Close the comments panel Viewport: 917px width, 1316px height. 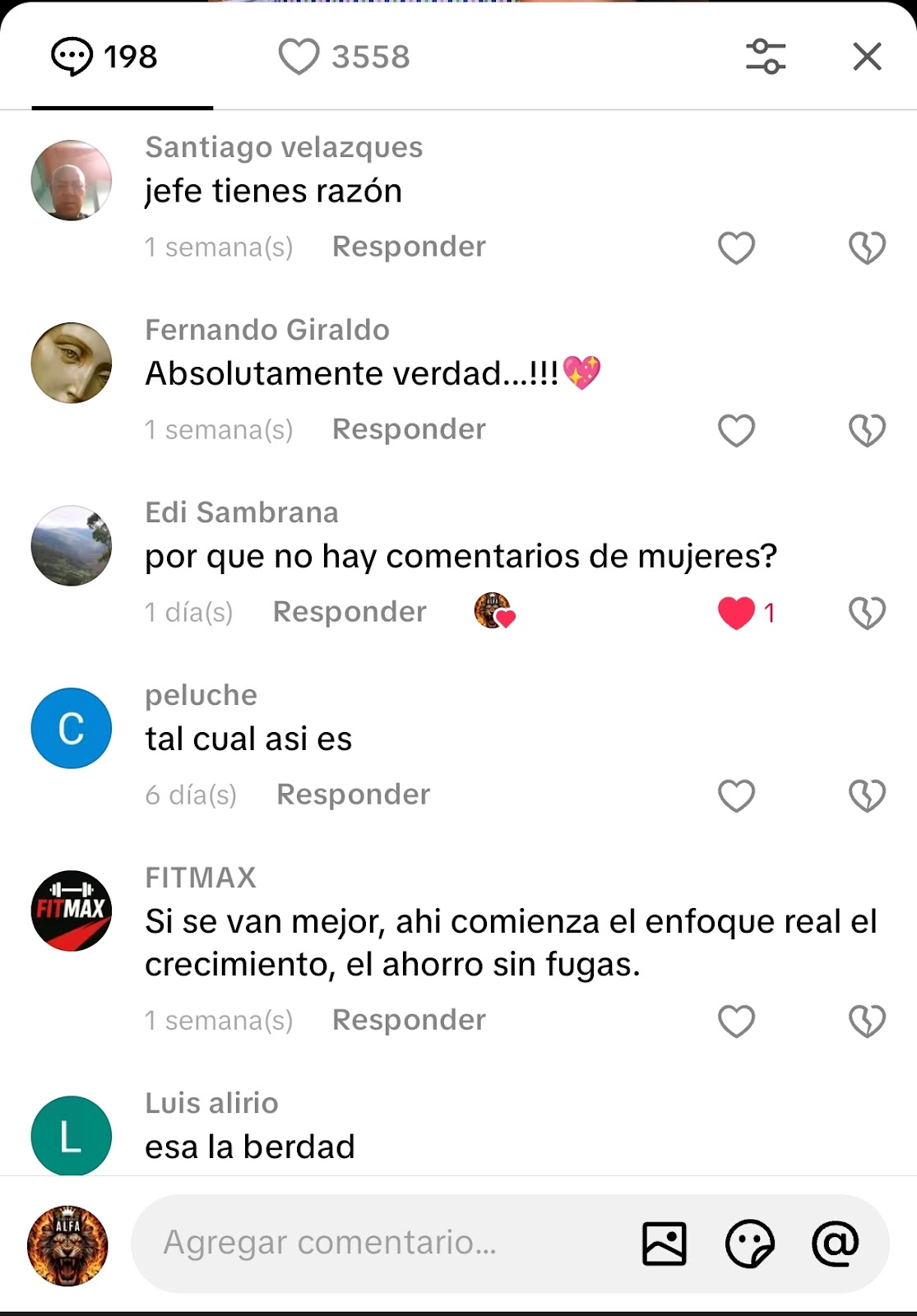tap(867, 57)
